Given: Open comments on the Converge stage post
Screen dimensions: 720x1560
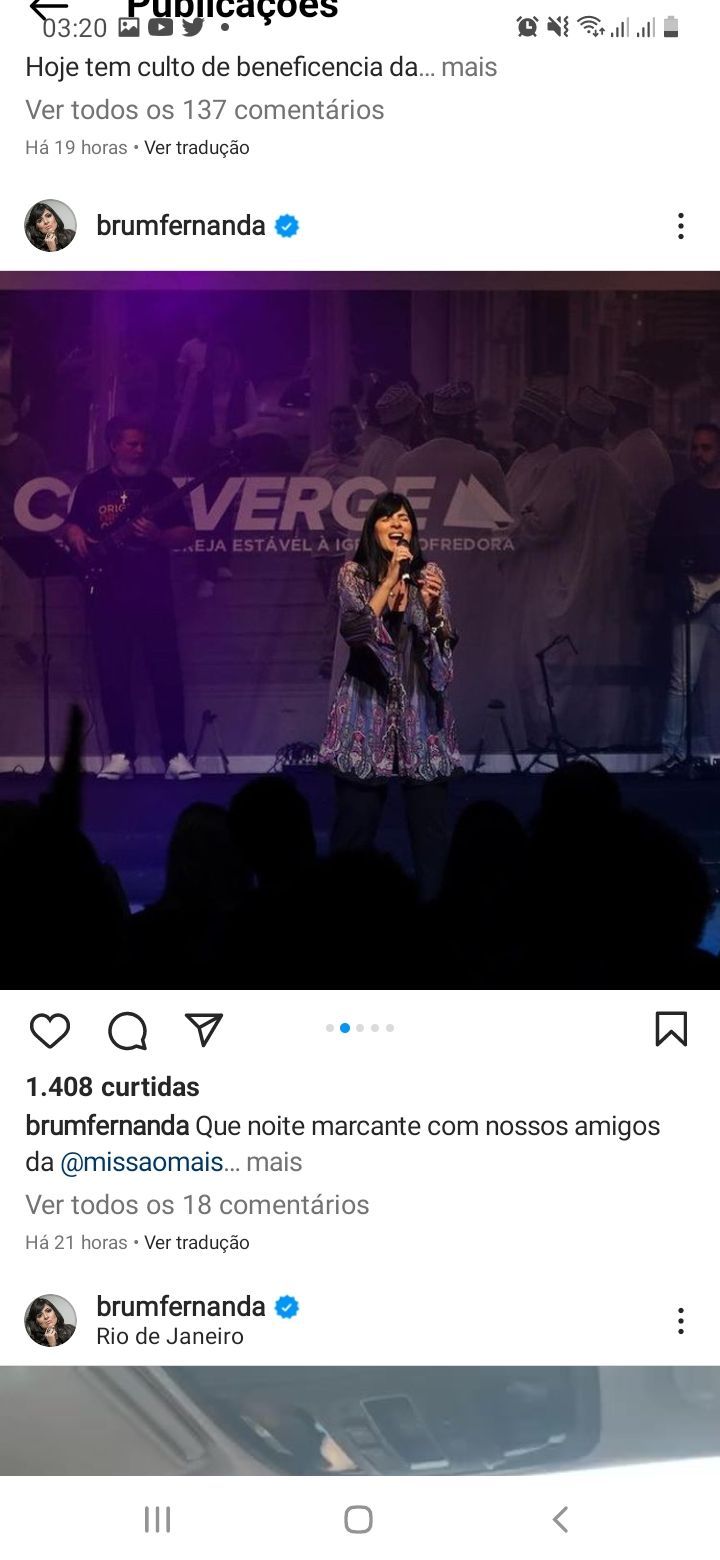Looking at the screenshot, I should coord(127,1030).
